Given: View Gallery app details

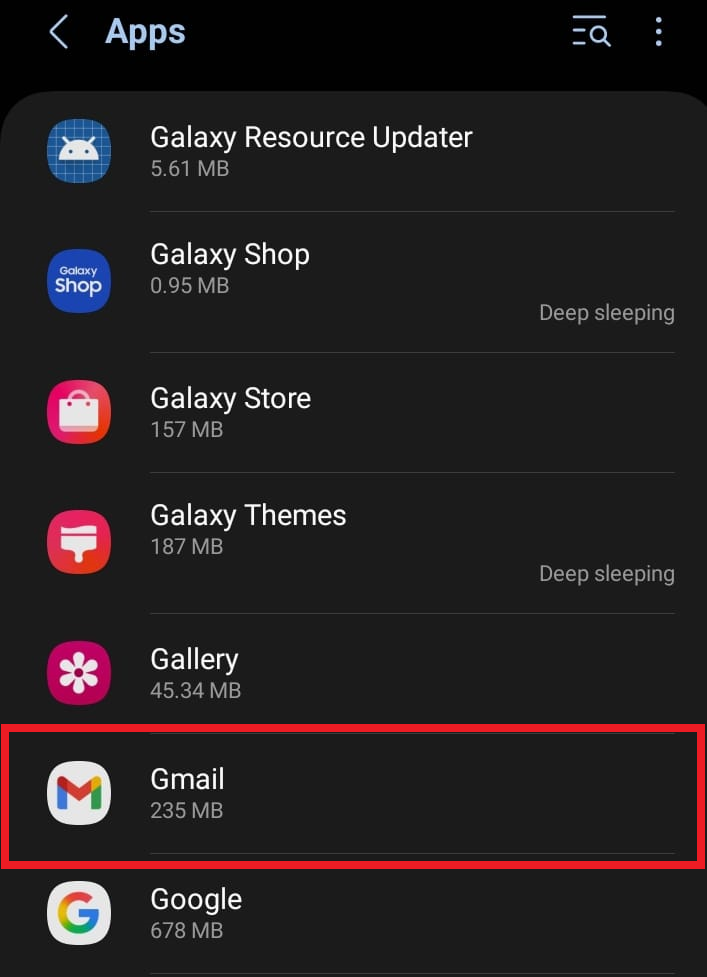Looking at the screenshot, I should point(195,673).
